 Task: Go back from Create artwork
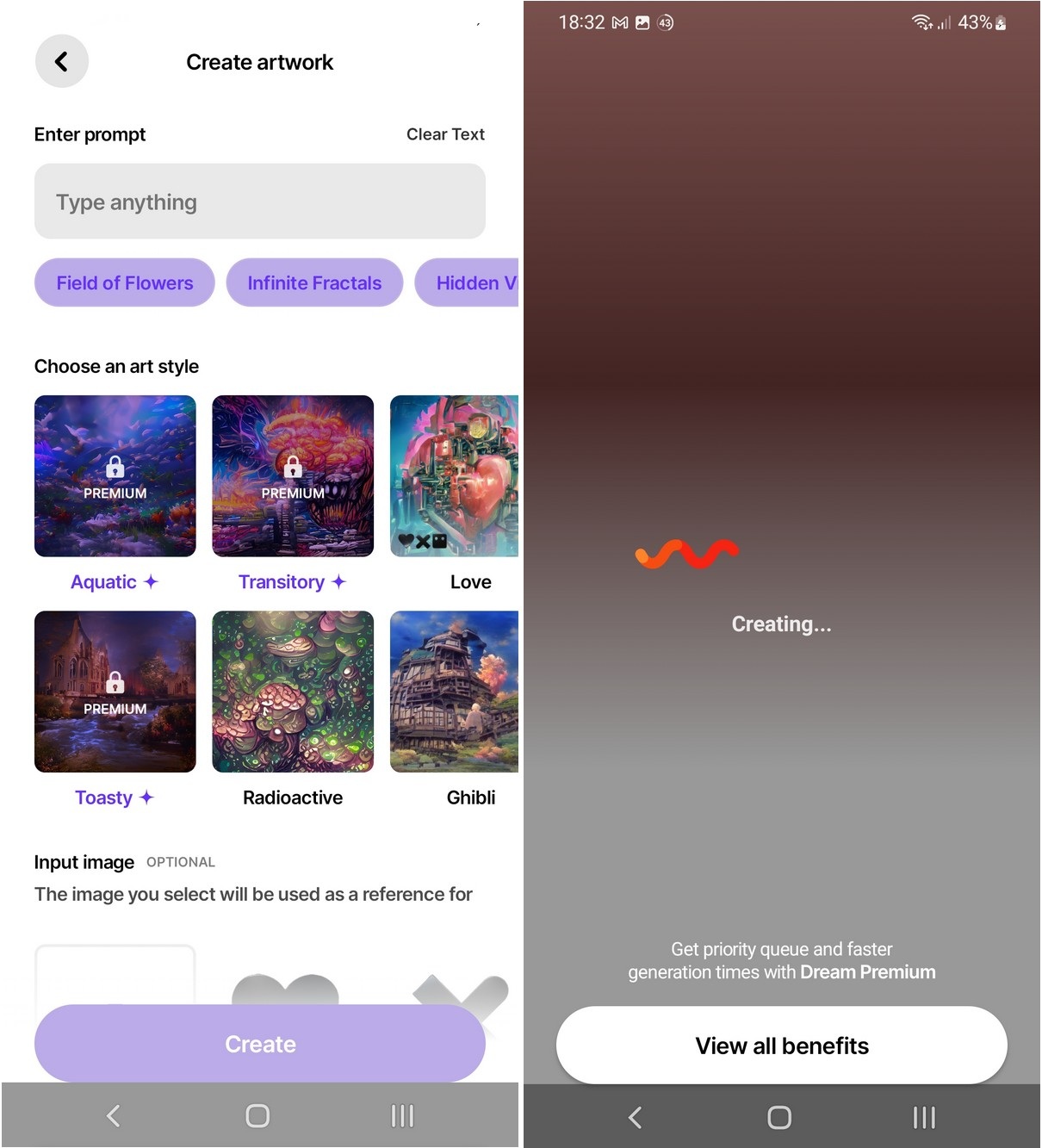[x=61, y=61]
